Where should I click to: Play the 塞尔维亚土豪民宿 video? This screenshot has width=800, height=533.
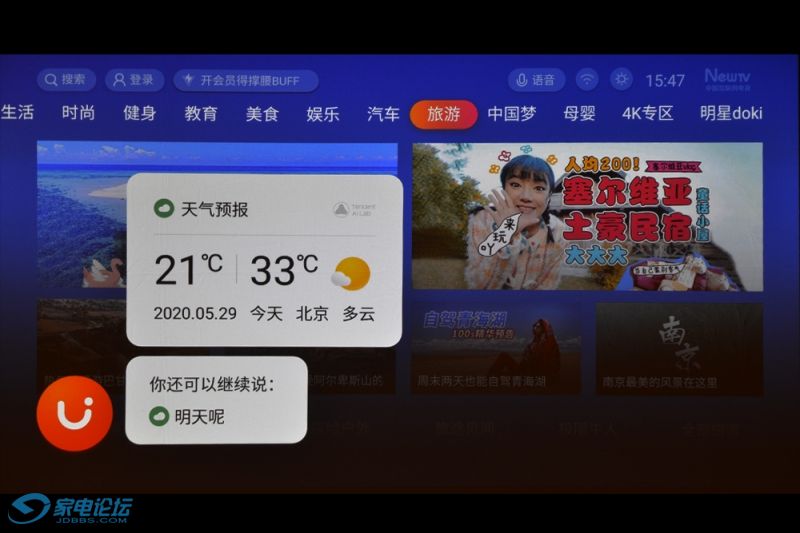tap(587, 216)
